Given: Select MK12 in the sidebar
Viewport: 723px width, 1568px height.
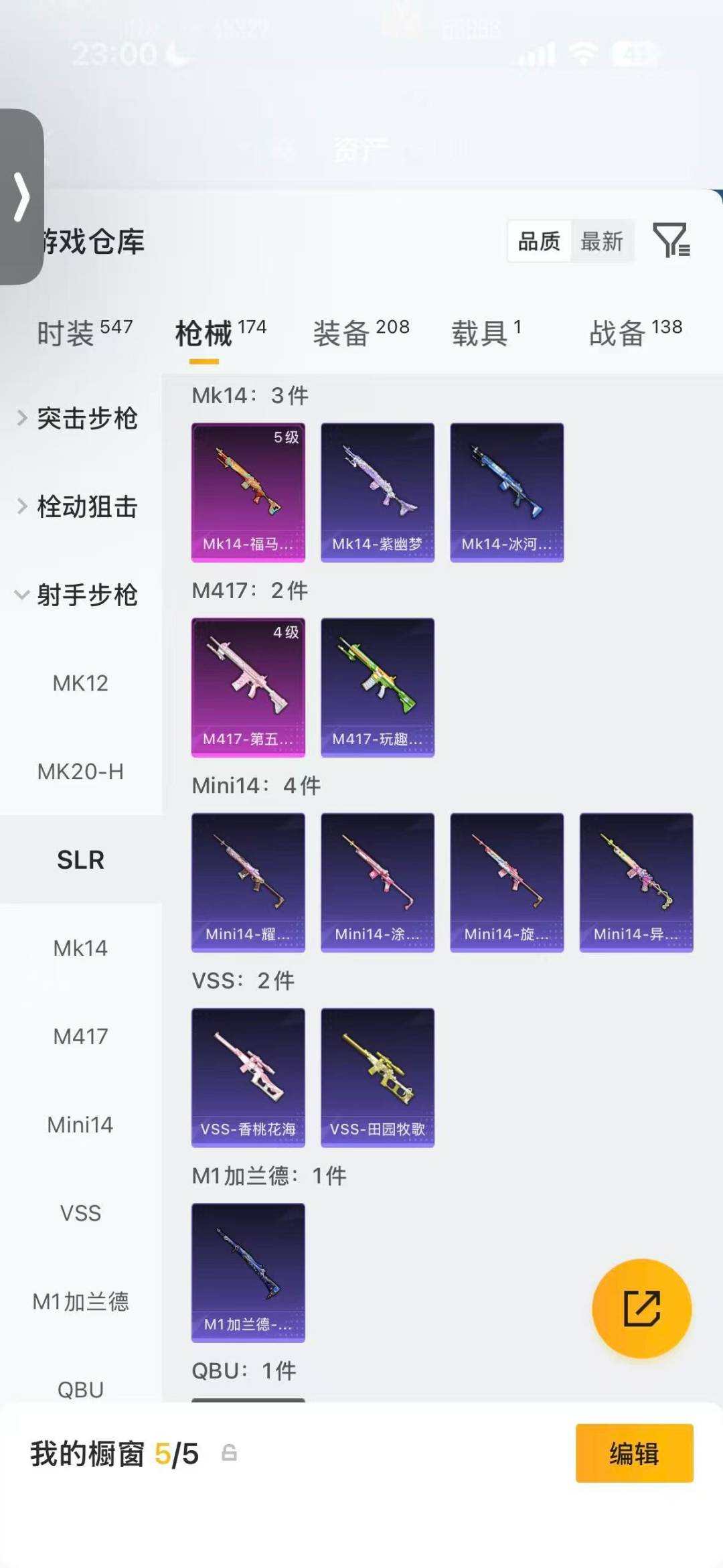Looking at the screenshot, I should (80, 683).
